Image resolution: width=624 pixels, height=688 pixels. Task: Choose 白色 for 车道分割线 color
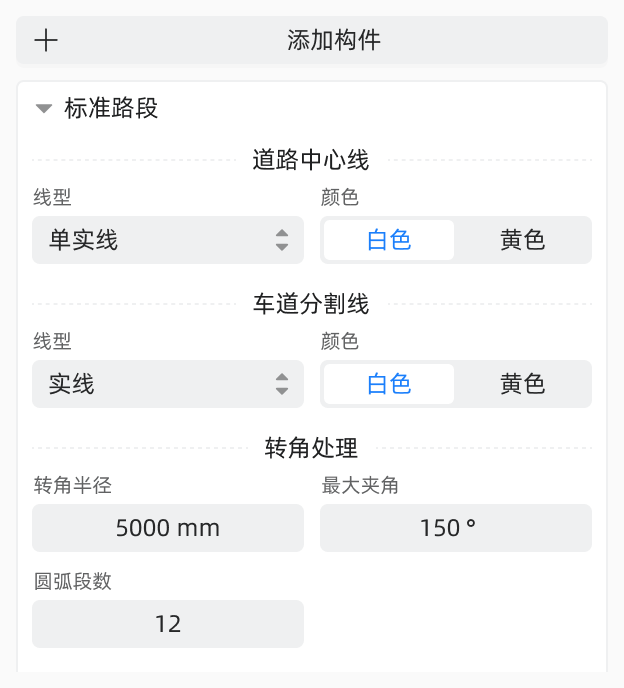click(x=389, y=384)
